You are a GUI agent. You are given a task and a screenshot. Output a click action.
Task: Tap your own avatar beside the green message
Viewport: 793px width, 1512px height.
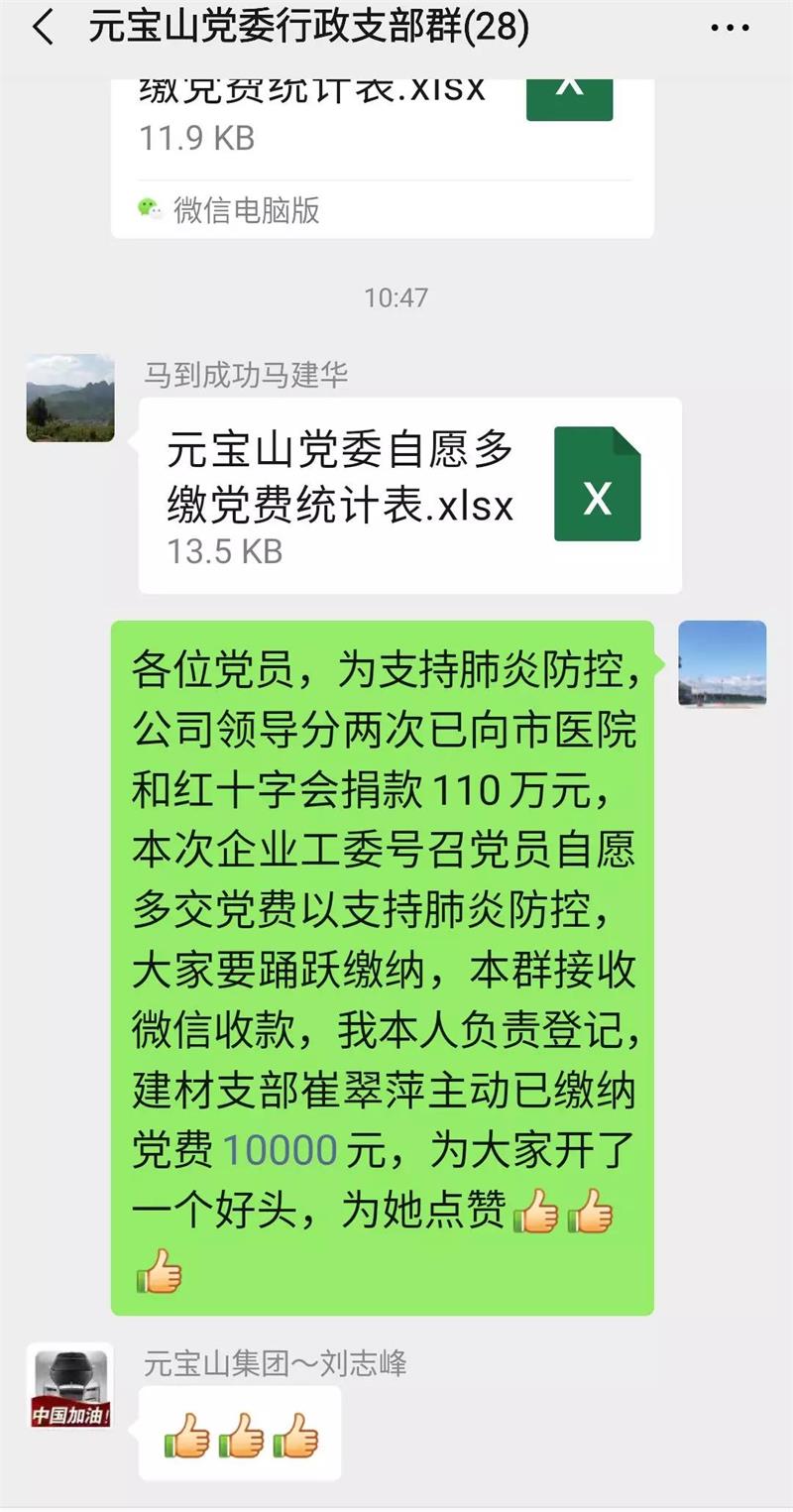pos(722,664)
